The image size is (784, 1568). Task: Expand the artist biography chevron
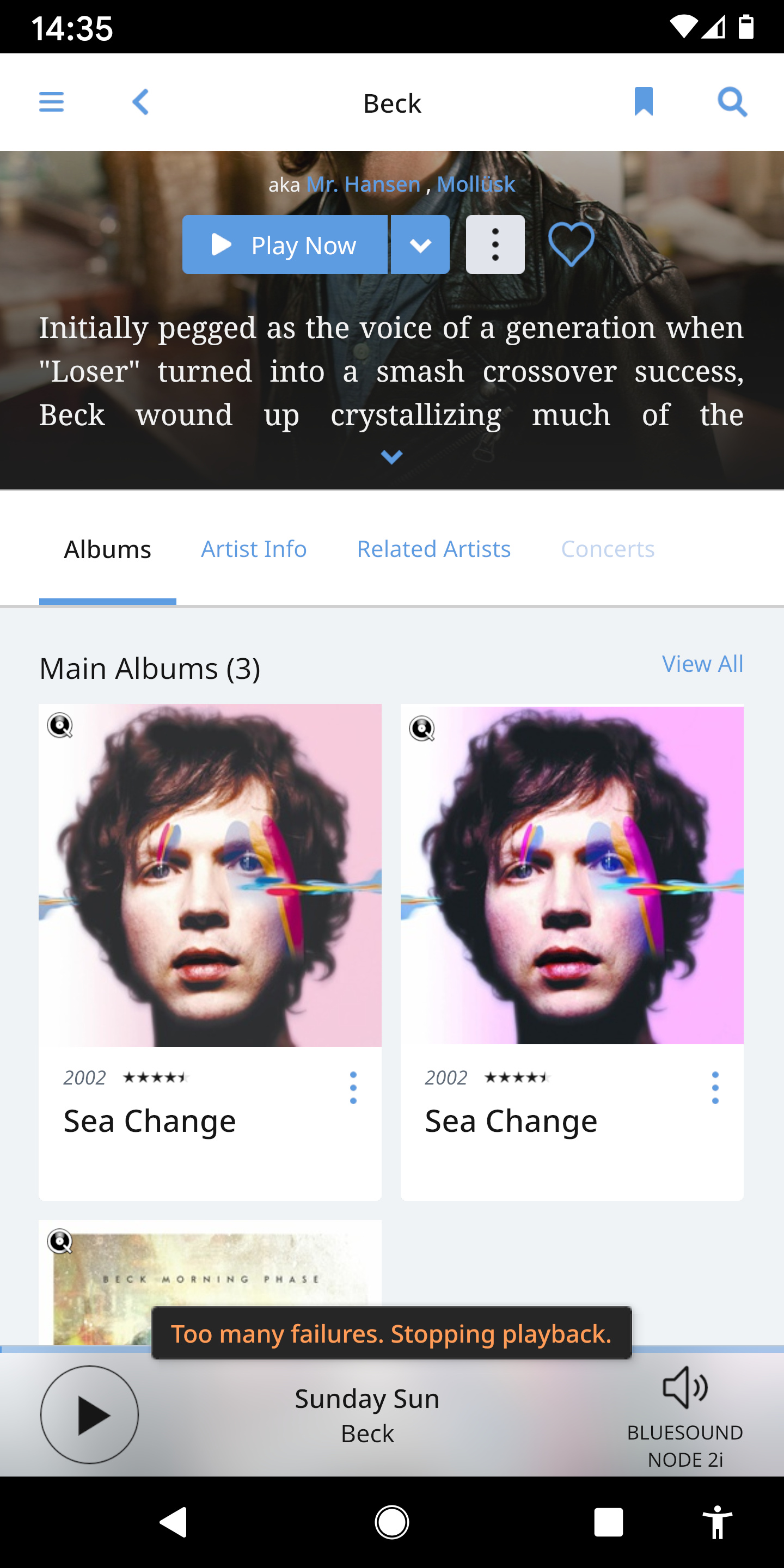pyautogui.click(x=391, y=457)
